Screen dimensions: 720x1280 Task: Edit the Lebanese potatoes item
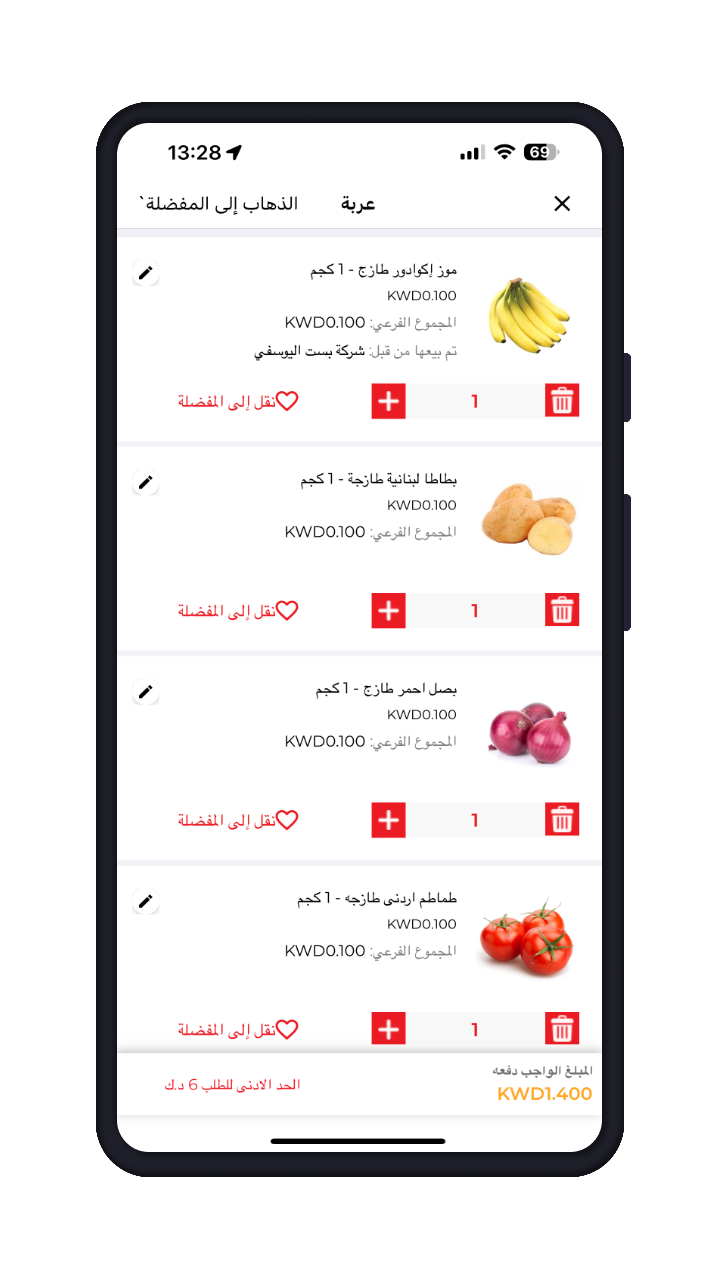(x=146, y=482)
